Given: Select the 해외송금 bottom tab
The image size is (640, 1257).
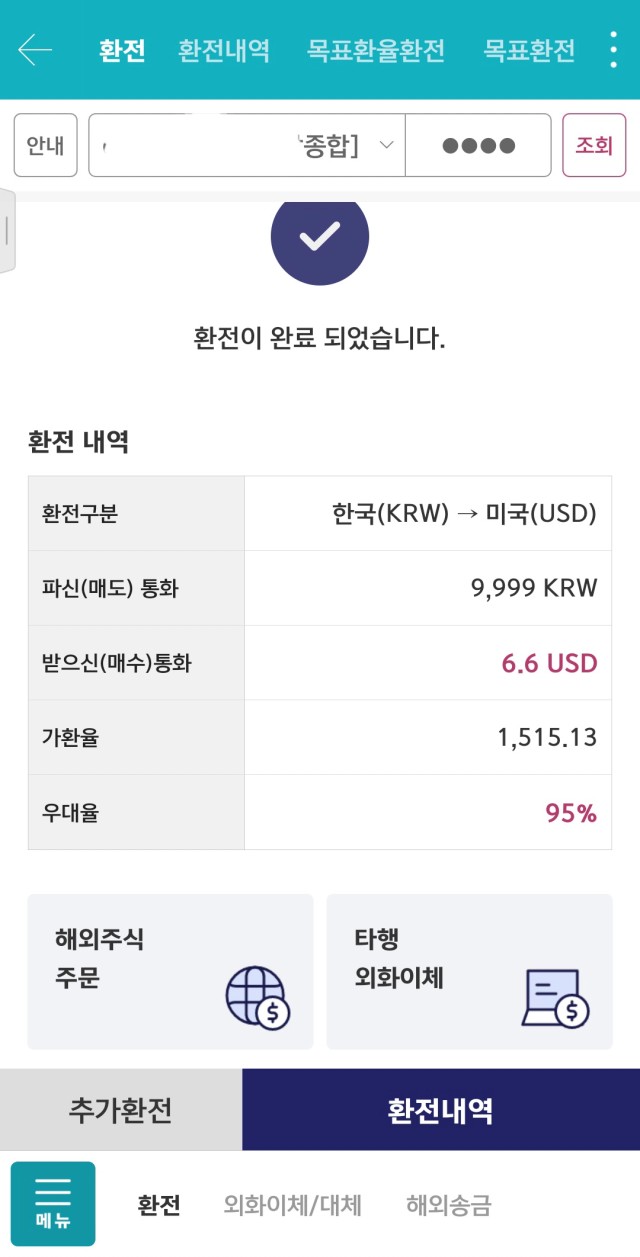Looking at the screenshot, I should 449,1205.
